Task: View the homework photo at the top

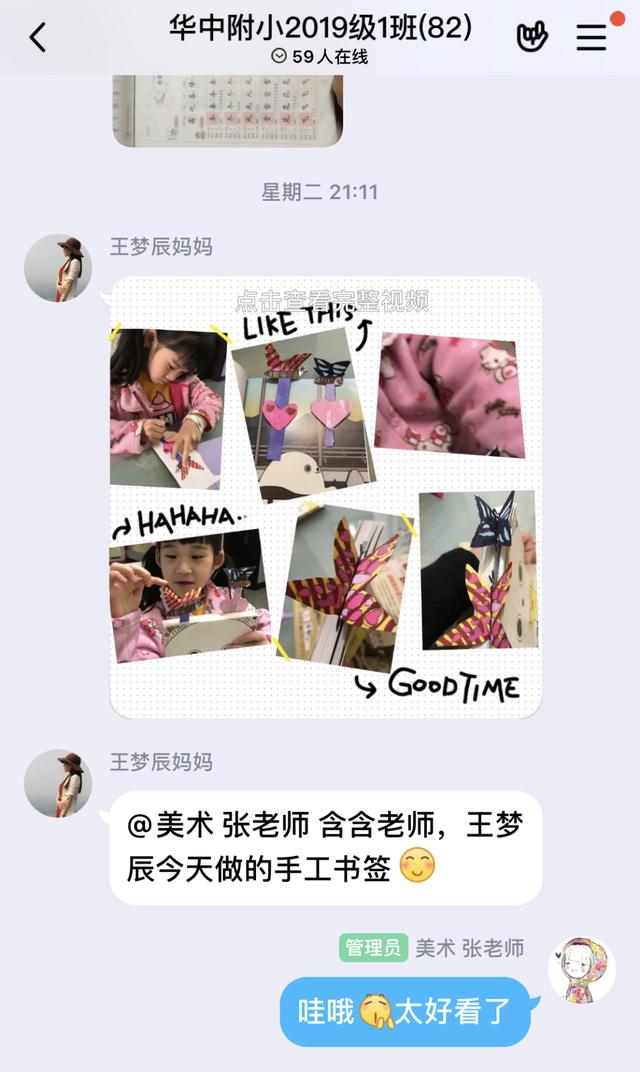Action: 228,110
